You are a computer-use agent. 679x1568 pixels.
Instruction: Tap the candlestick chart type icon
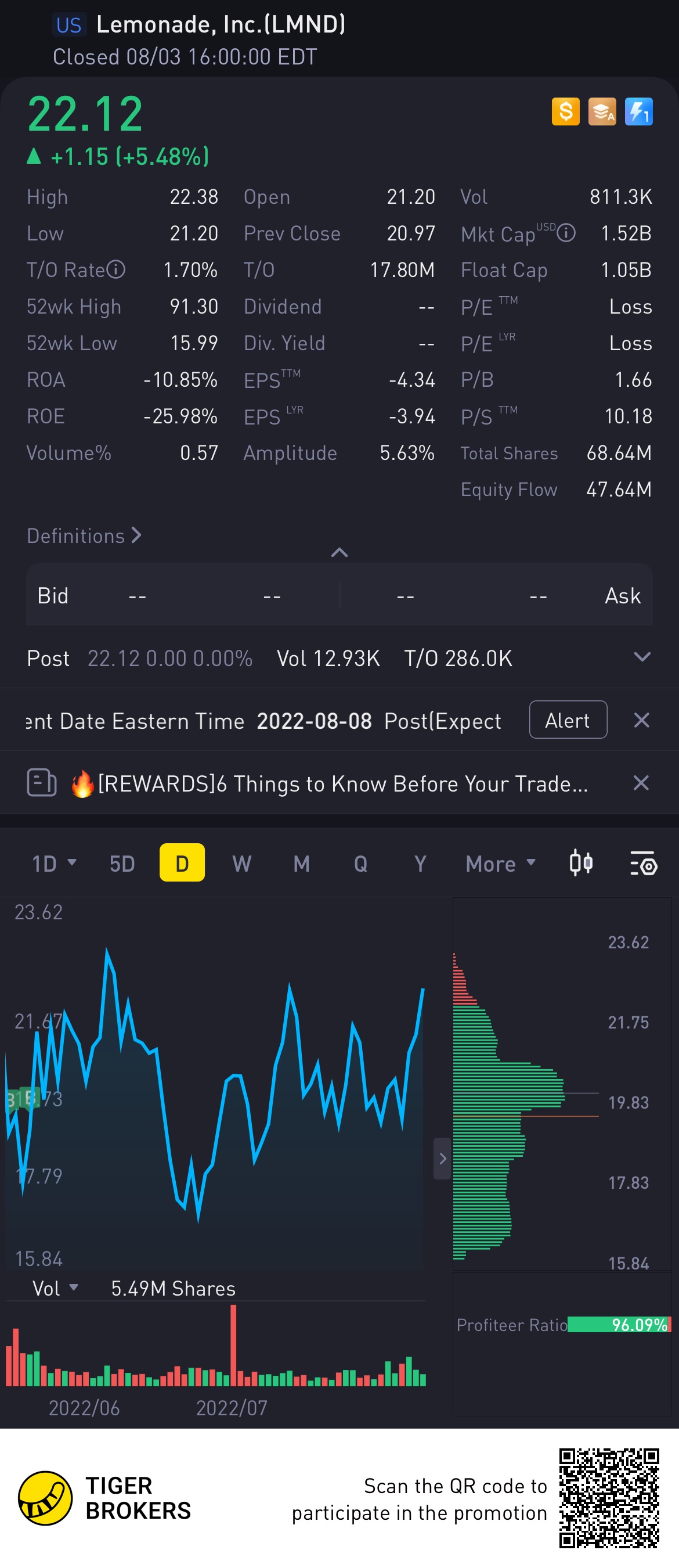[580, 863]
